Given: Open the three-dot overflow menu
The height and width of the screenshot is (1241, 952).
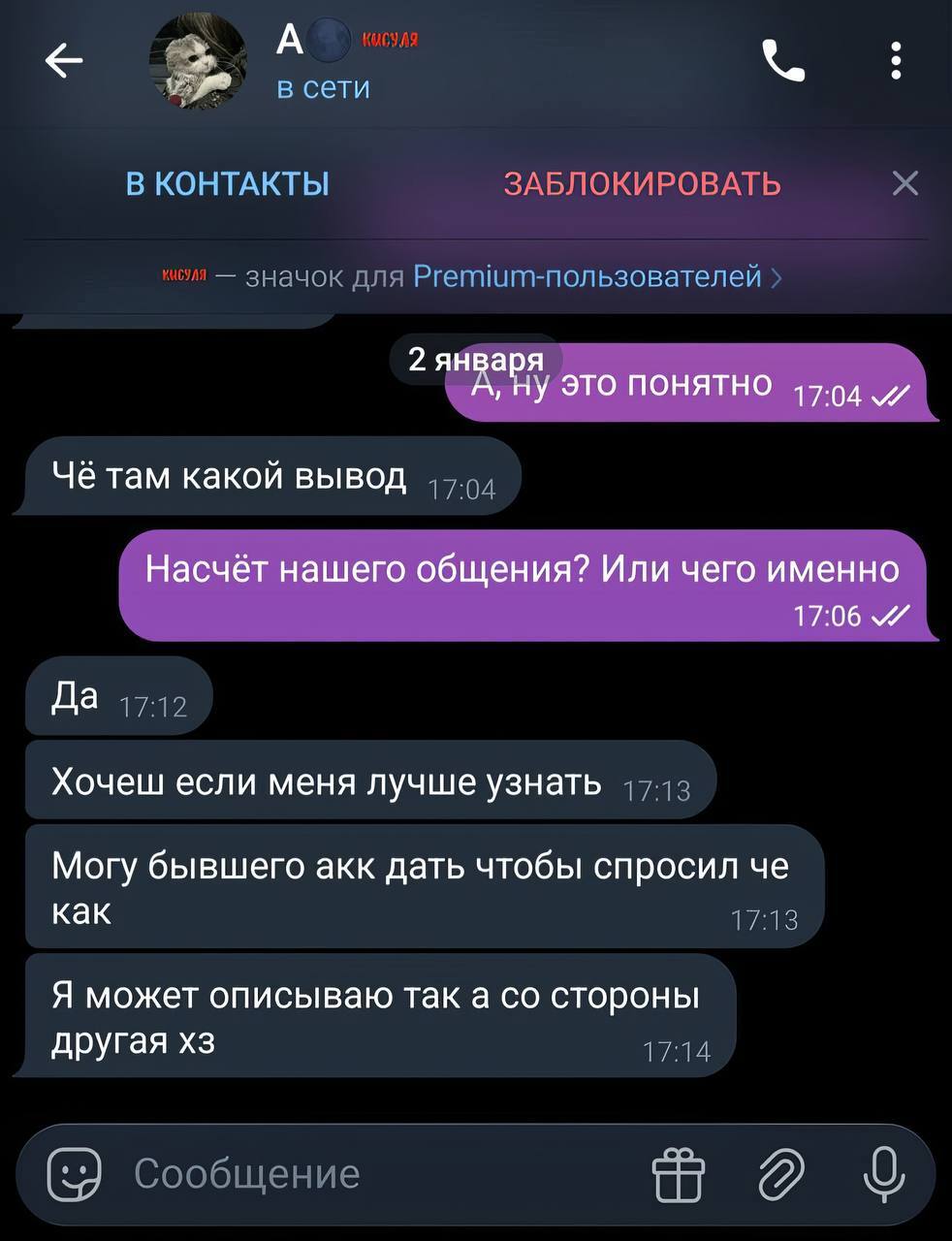Looking at the screenshot, I should click(896, 62).
